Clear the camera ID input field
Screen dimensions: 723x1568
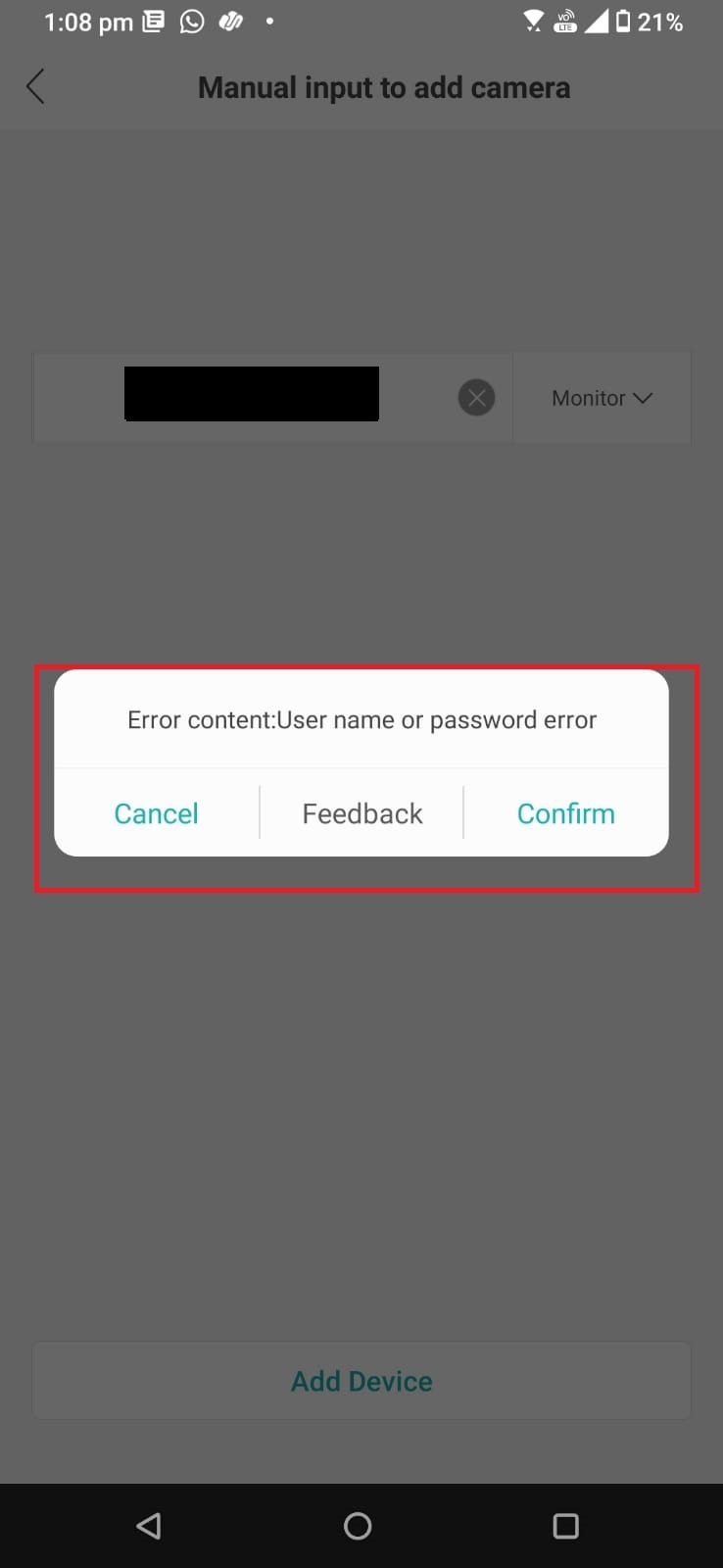476,398
